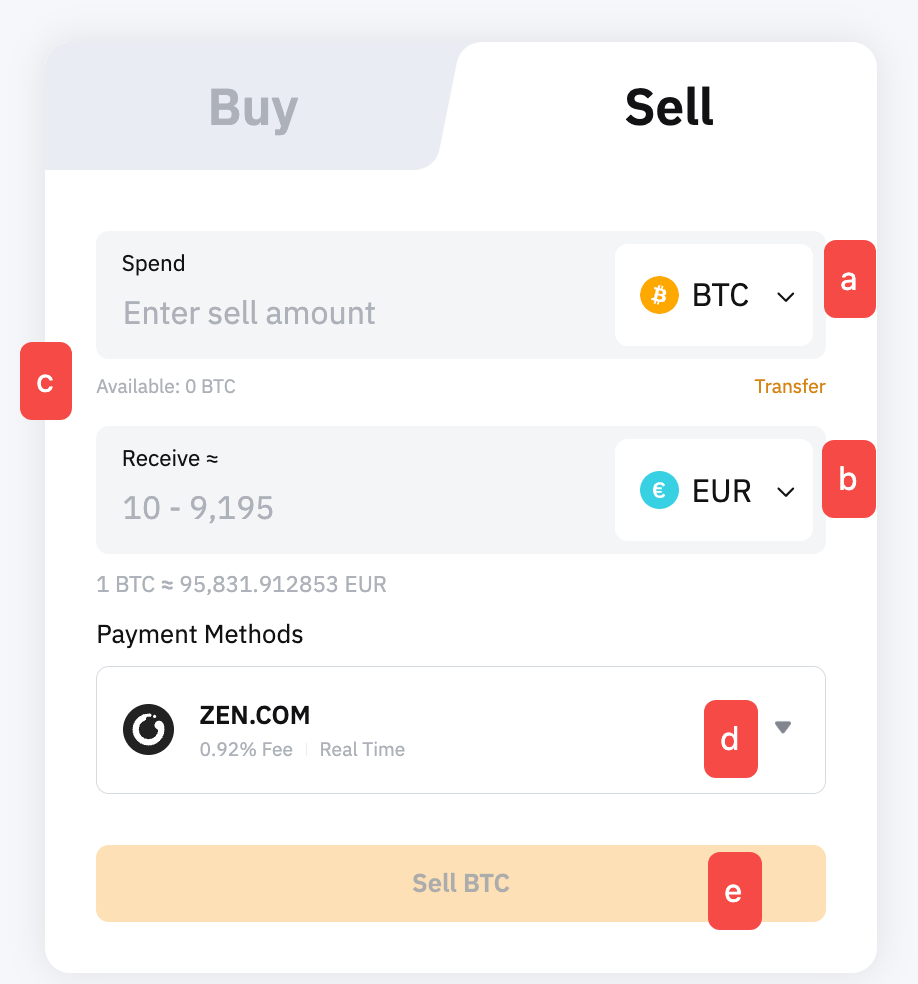Tap the Transfer link
The image size is (918, 984).
click(x=789, y=386)
